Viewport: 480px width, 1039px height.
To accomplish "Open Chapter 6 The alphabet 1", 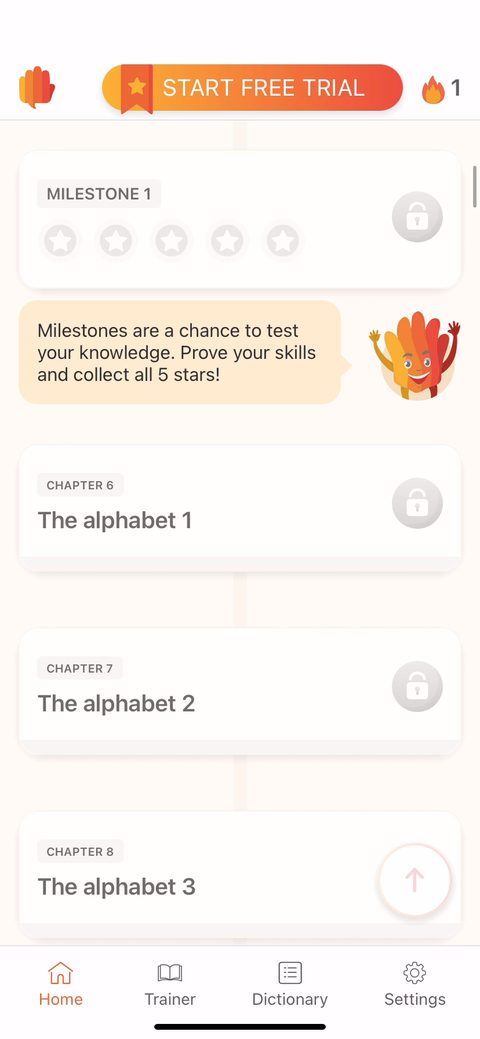I will tap(240, 508).
